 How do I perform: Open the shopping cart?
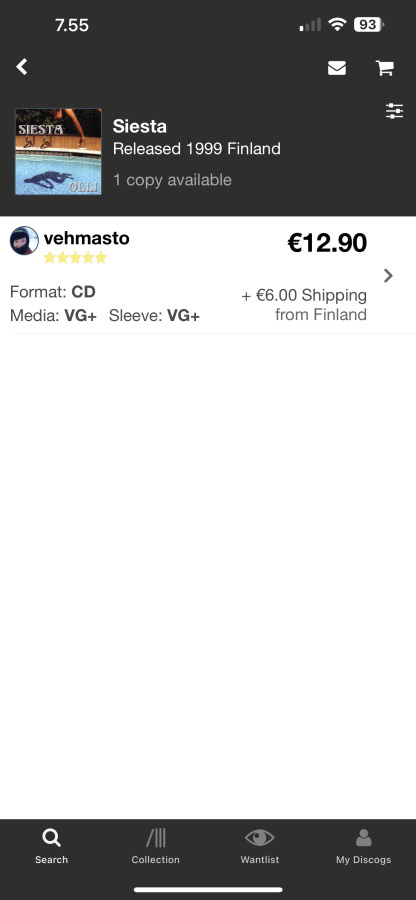click(384, 68)
